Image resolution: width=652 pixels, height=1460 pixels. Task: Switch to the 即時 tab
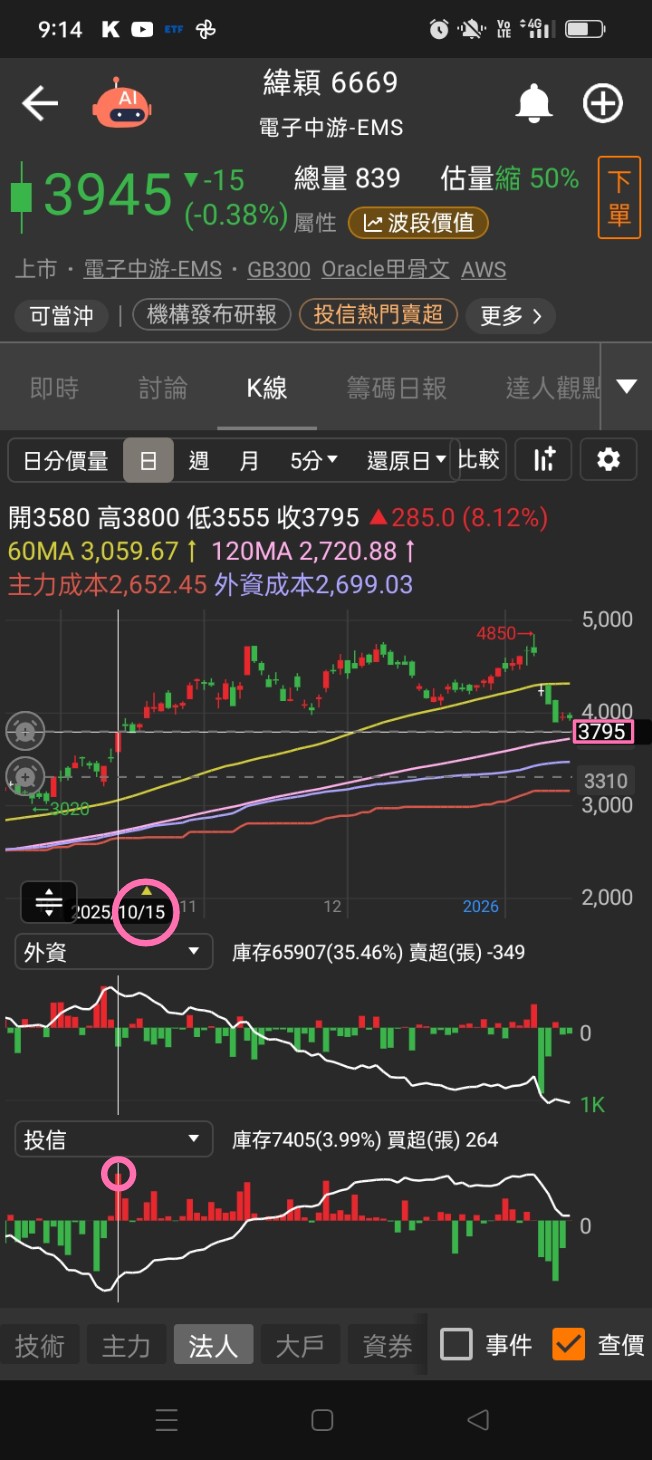tap(54, 388)
